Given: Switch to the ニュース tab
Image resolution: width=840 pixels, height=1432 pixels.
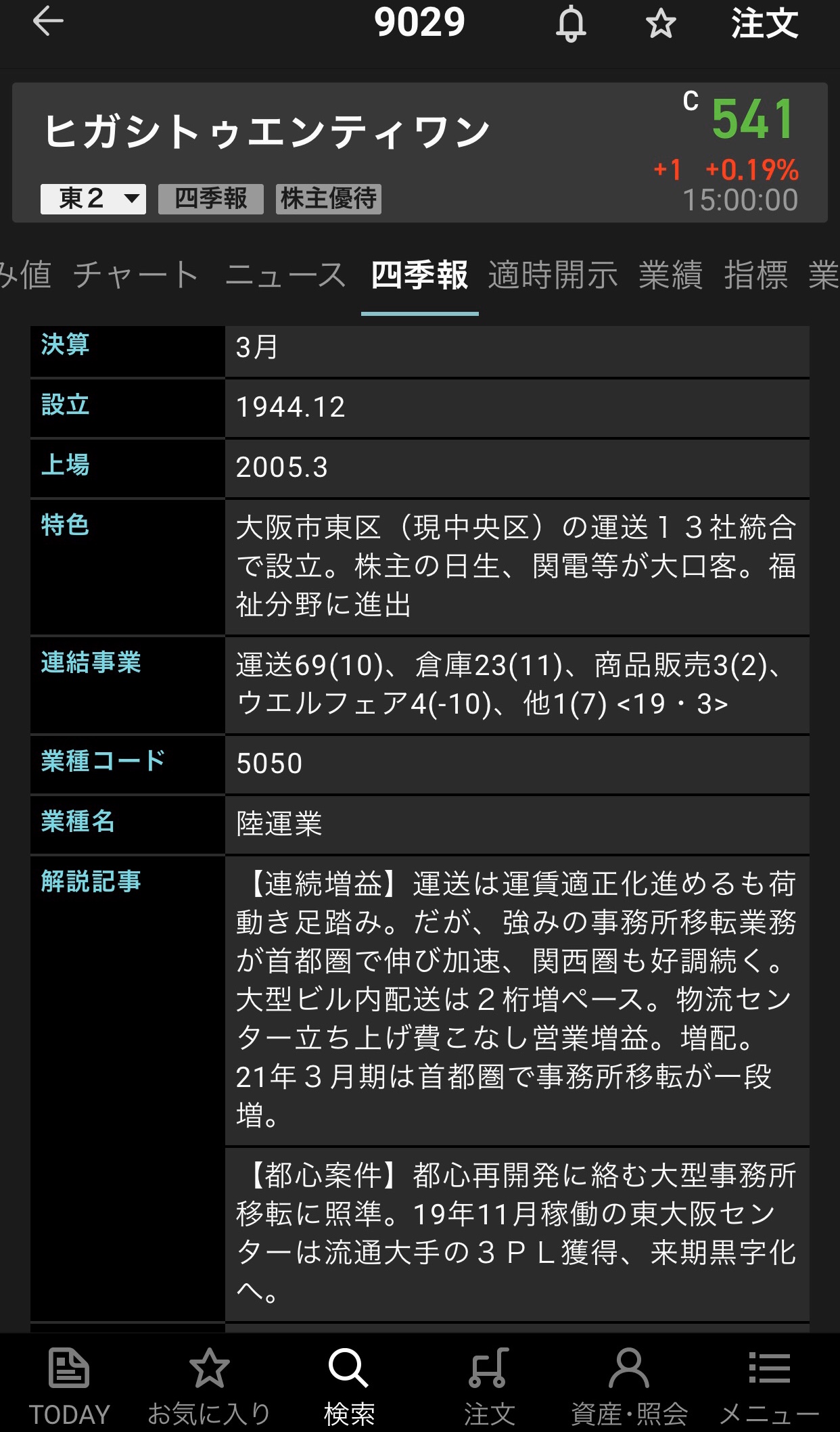Looking at the screenshot, I should (285, 275).
